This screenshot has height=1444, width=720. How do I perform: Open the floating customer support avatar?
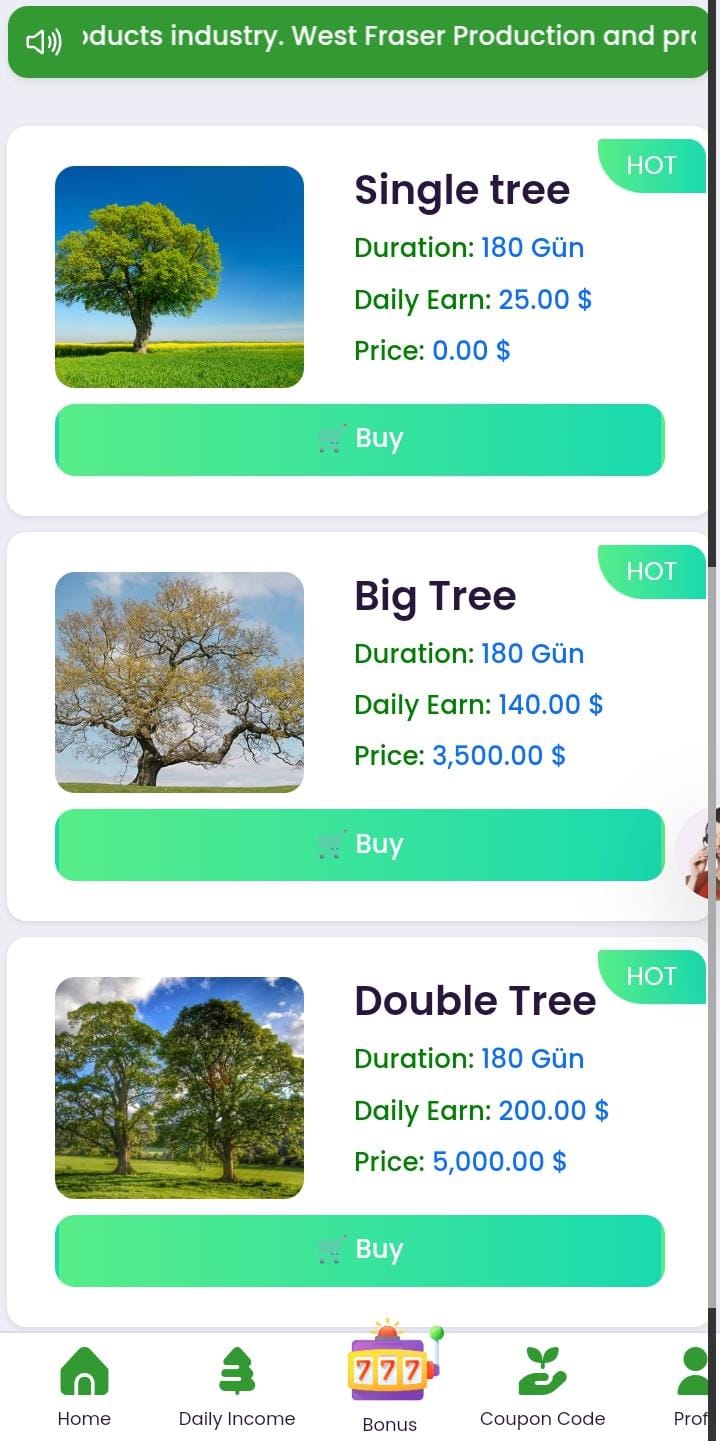click(x=699, y=853)
